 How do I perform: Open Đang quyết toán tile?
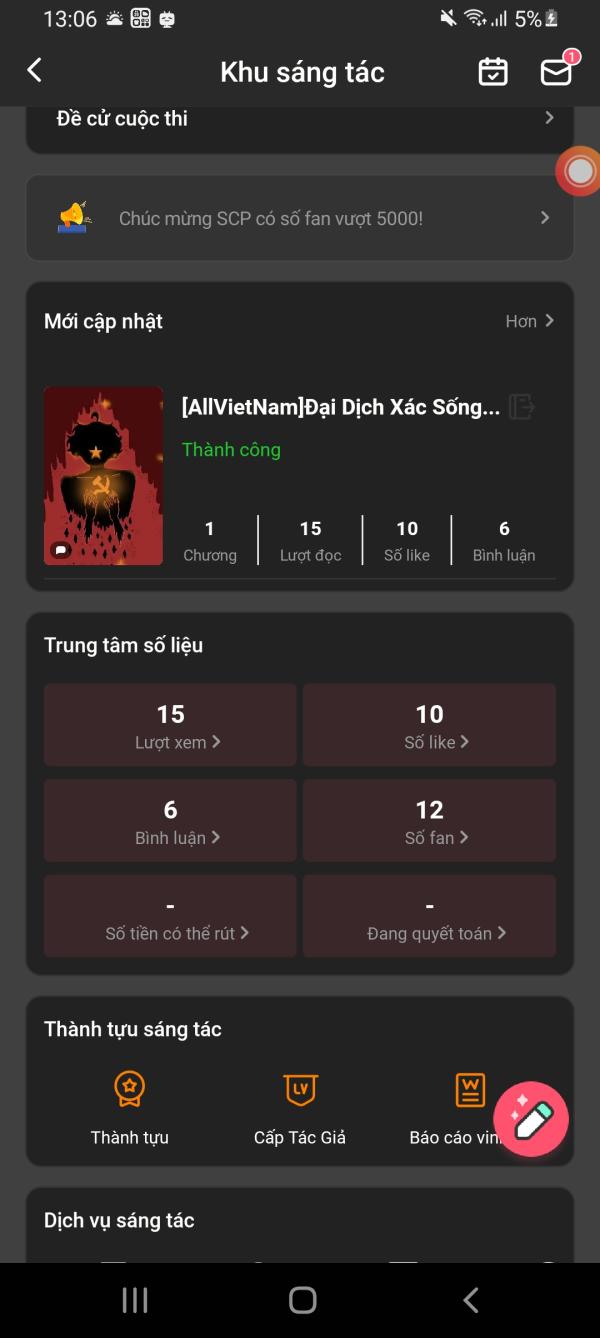(429, 917)
